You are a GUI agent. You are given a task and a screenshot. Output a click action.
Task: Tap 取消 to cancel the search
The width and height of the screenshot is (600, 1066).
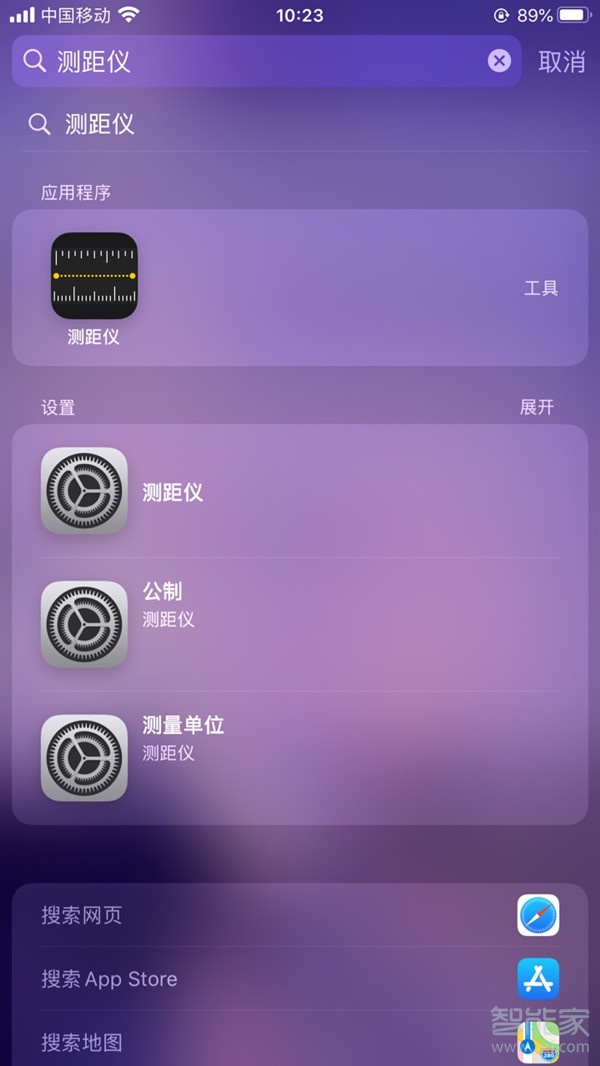tap(561, 61)
